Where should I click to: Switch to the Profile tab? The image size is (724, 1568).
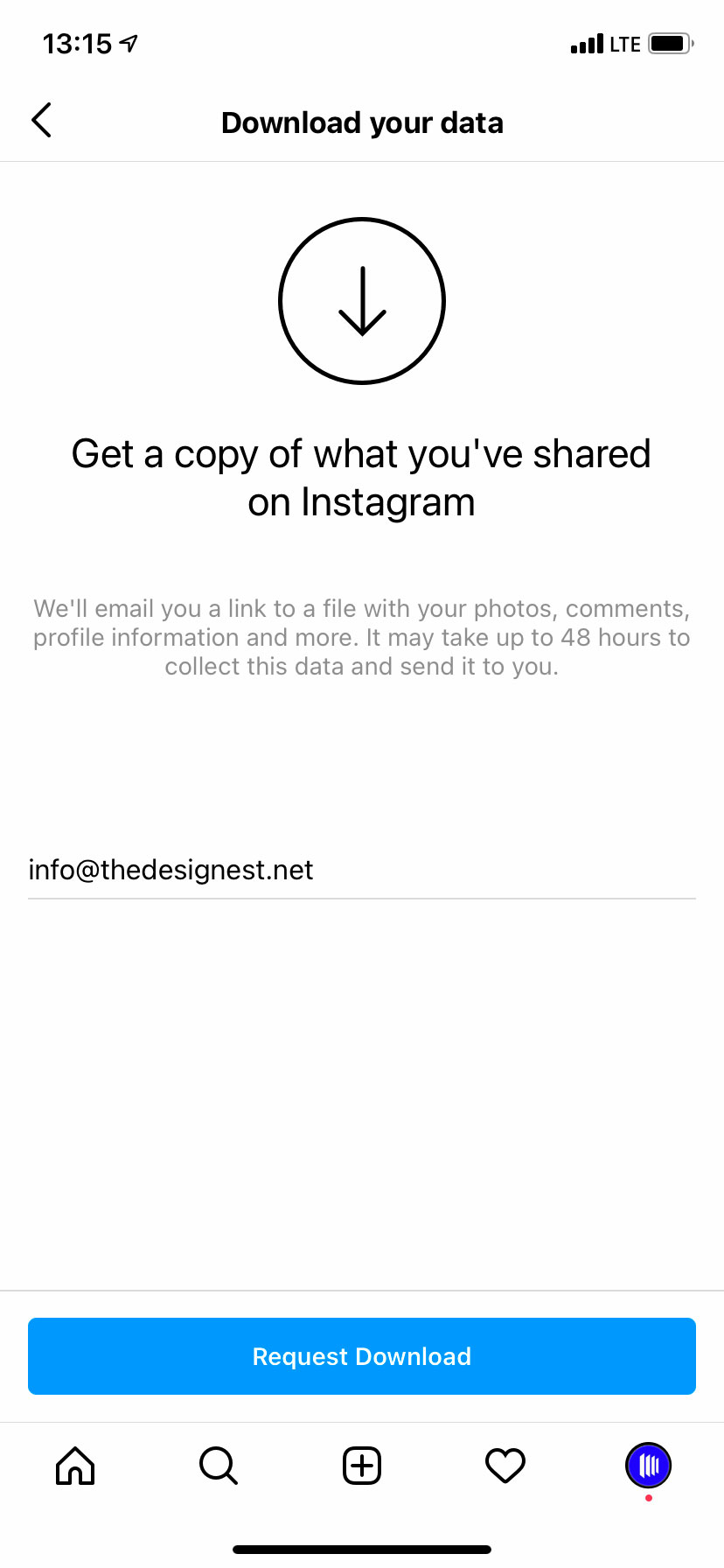coord(648,1466)
